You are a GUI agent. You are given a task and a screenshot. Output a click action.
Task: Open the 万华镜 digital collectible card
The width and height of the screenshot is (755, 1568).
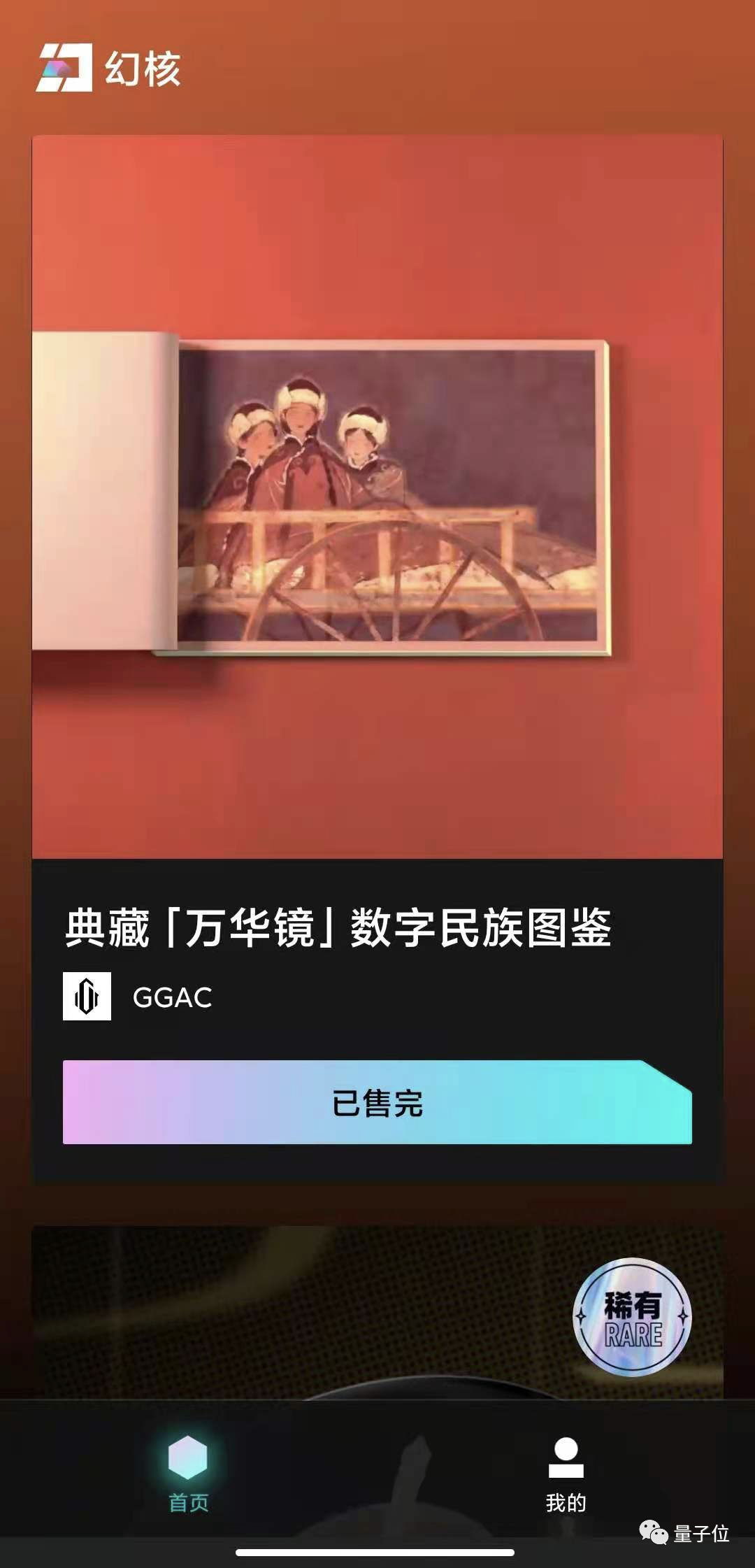click(x=377, y=497)
